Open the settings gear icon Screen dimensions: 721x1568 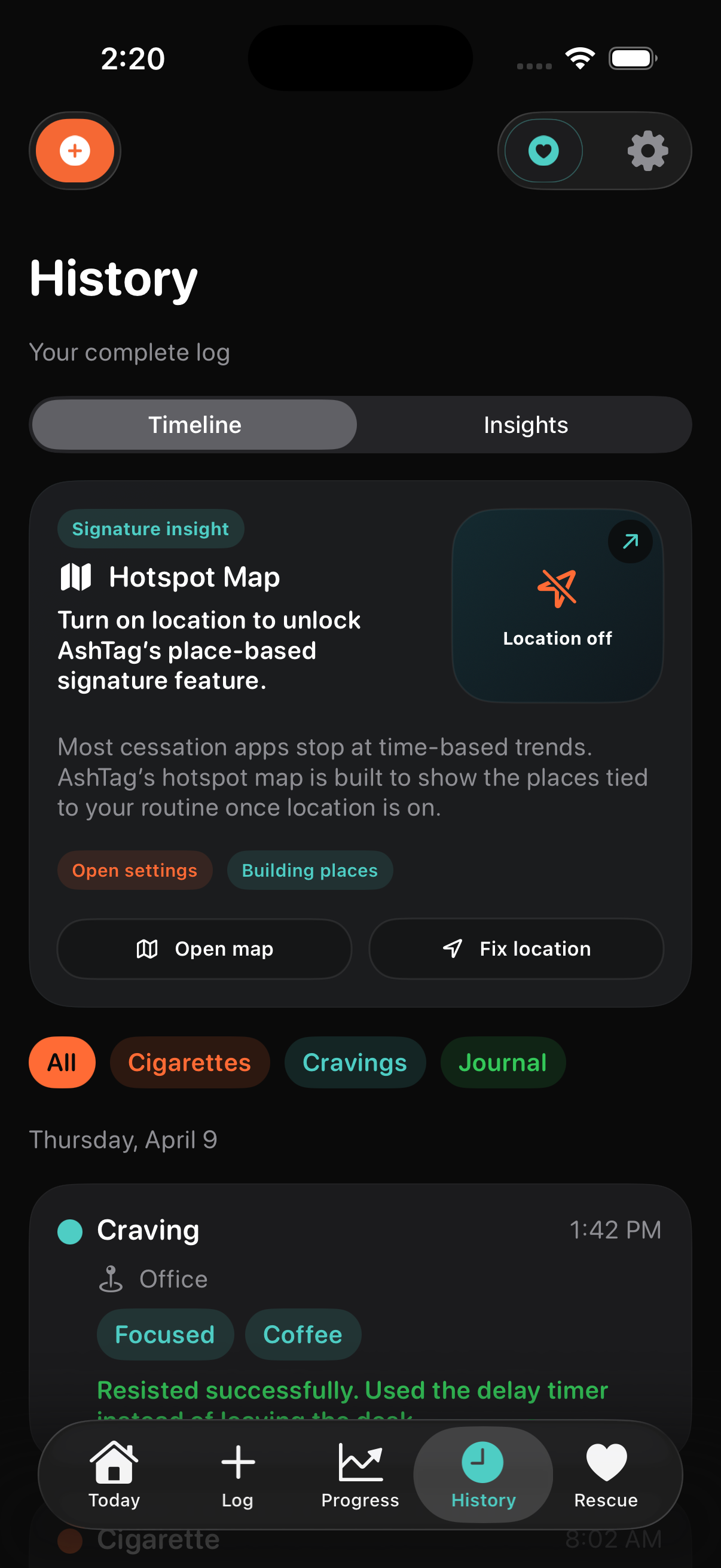pos(647,150)
